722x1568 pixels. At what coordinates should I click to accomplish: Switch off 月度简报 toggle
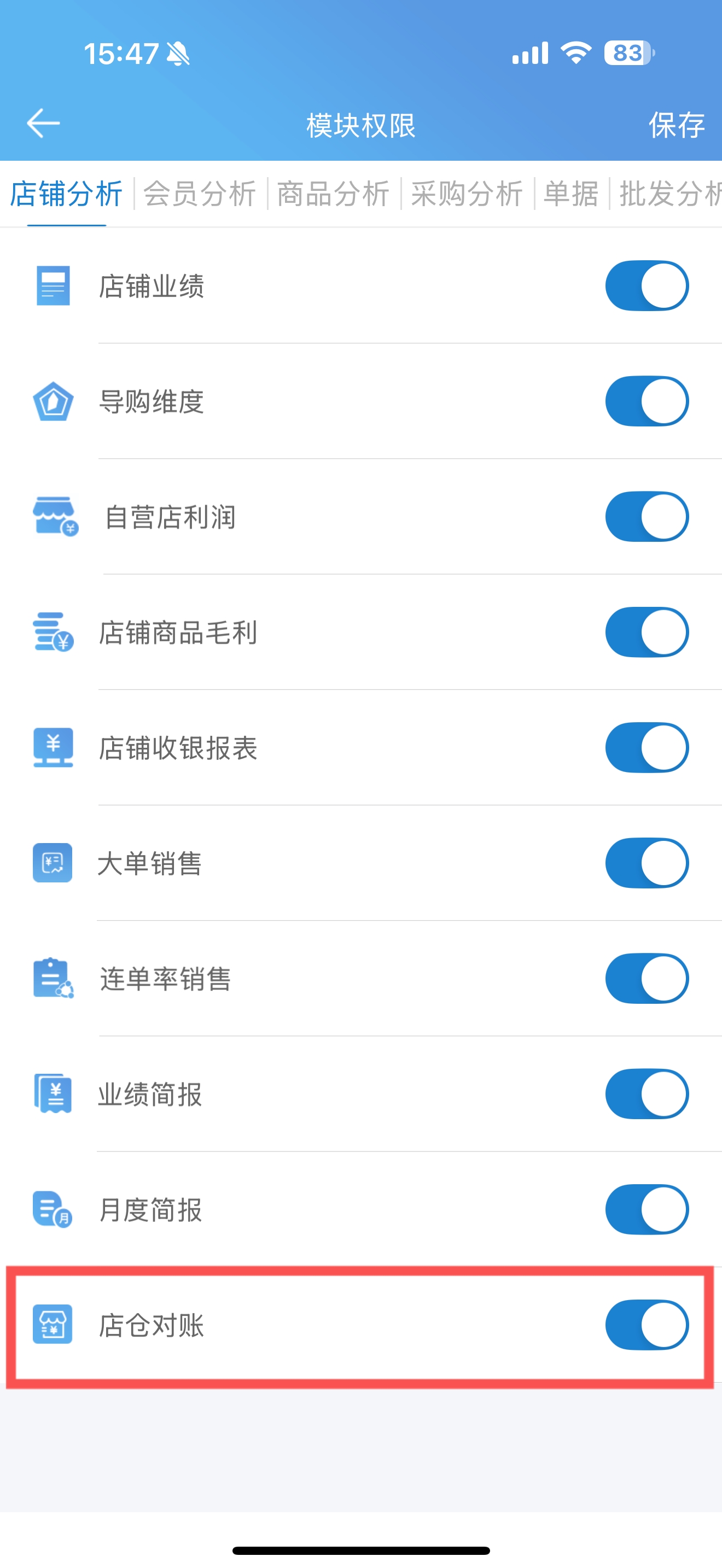click(647, 1209)
